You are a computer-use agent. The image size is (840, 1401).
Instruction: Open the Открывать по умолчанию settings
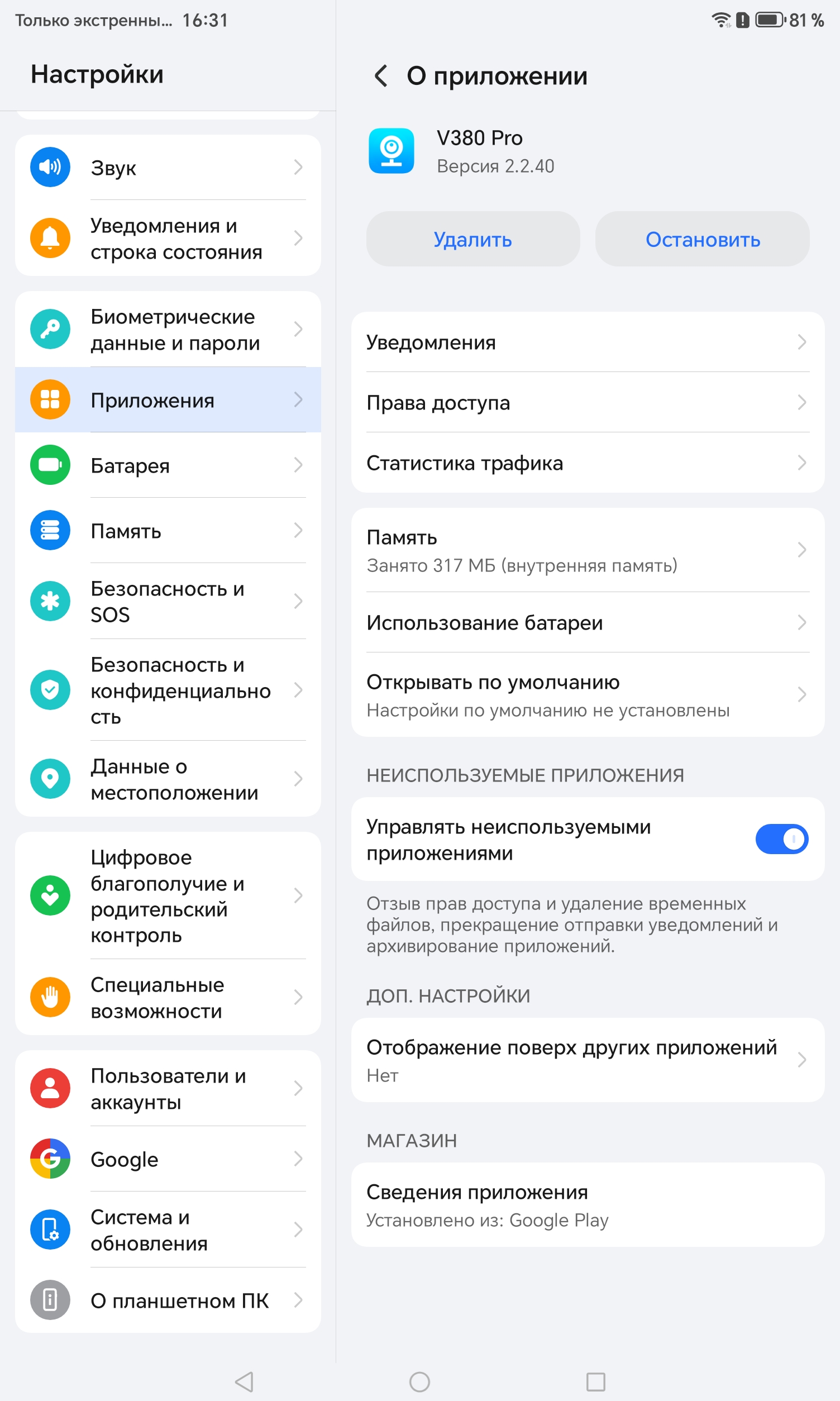(587, 695)
